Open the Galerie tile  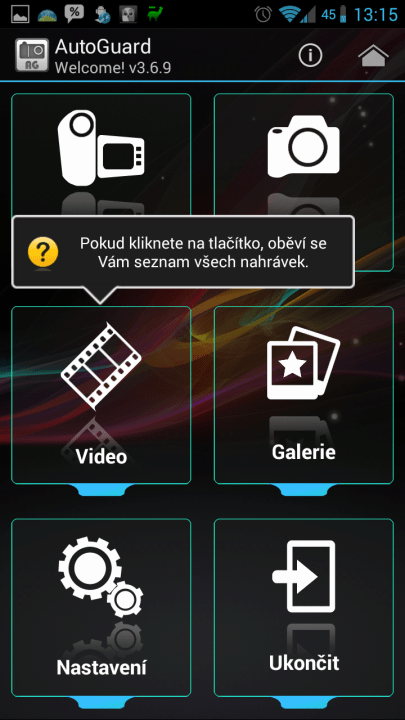(x=304, y=395)
